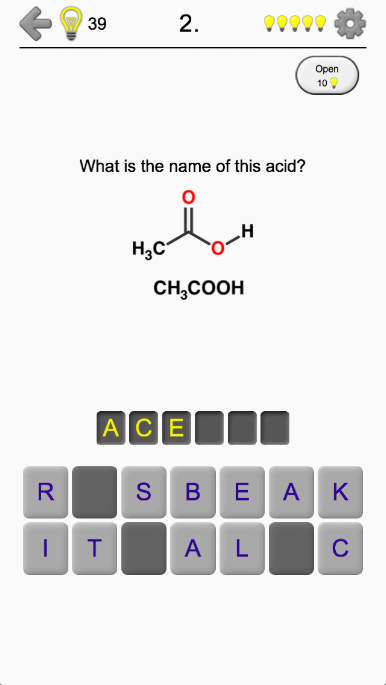Select the letter T tile
This screenshot has height=685, width=386.
point(94,548)
